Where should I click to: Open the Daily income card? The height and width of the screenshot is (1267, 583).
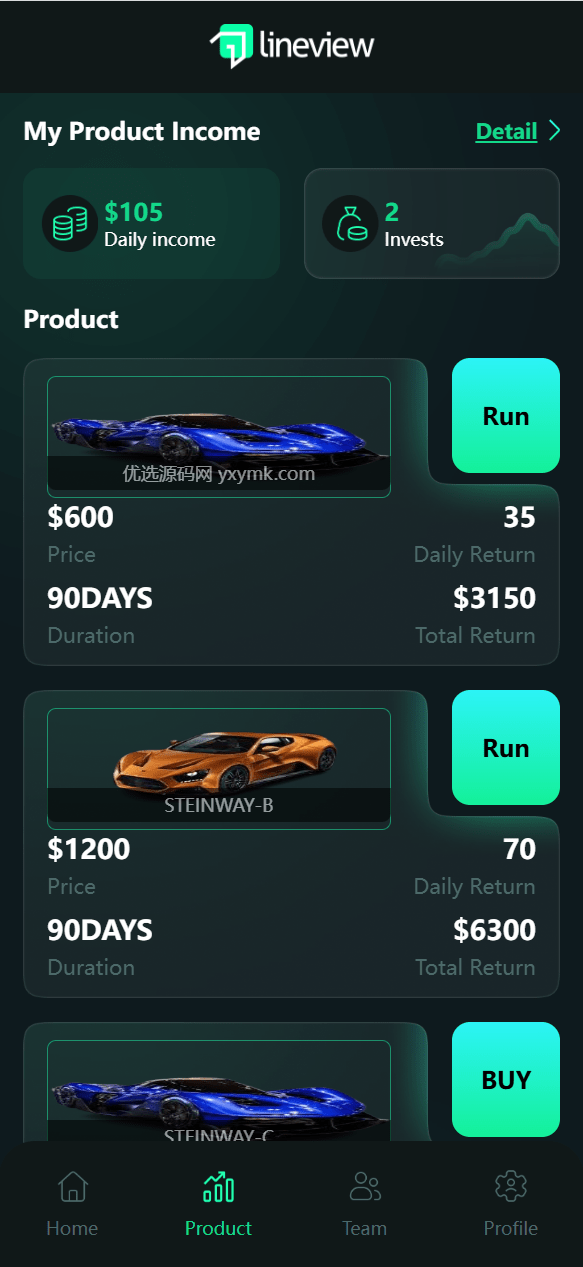coord(151,223)
